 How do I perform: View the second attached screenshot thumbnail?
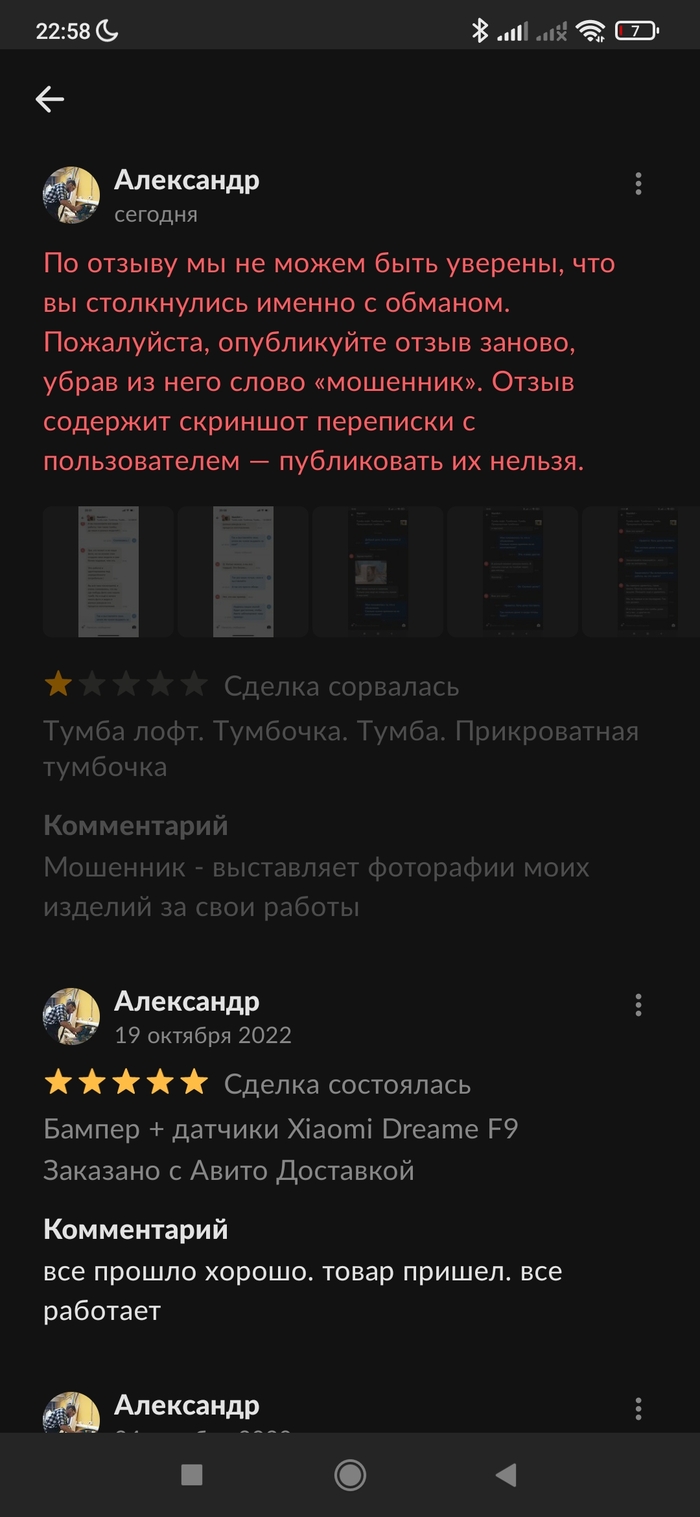click(243, 572)
